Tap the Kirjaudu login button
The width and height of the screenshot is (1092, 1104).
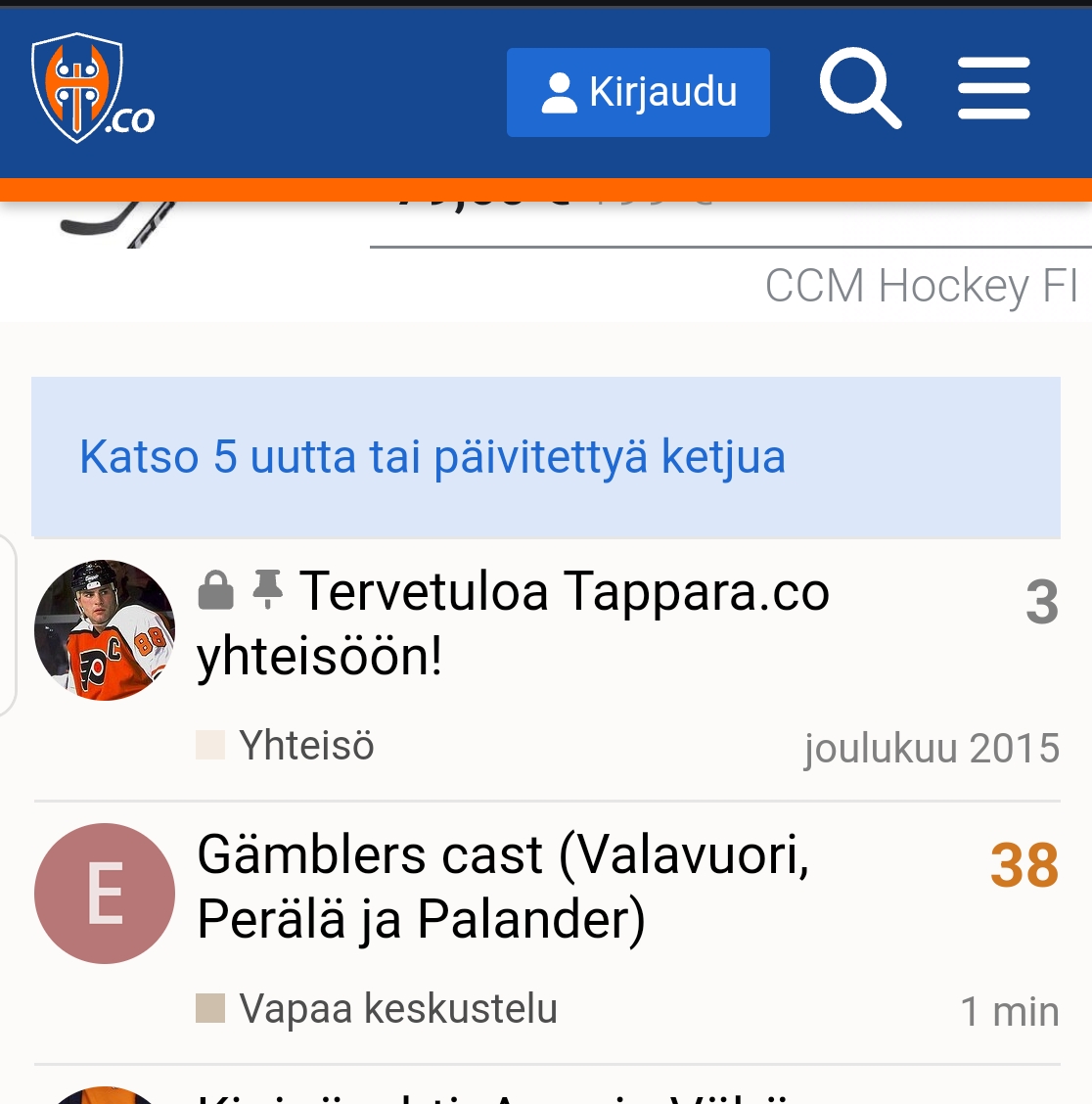pyautogui.click(x=638, y=92)
